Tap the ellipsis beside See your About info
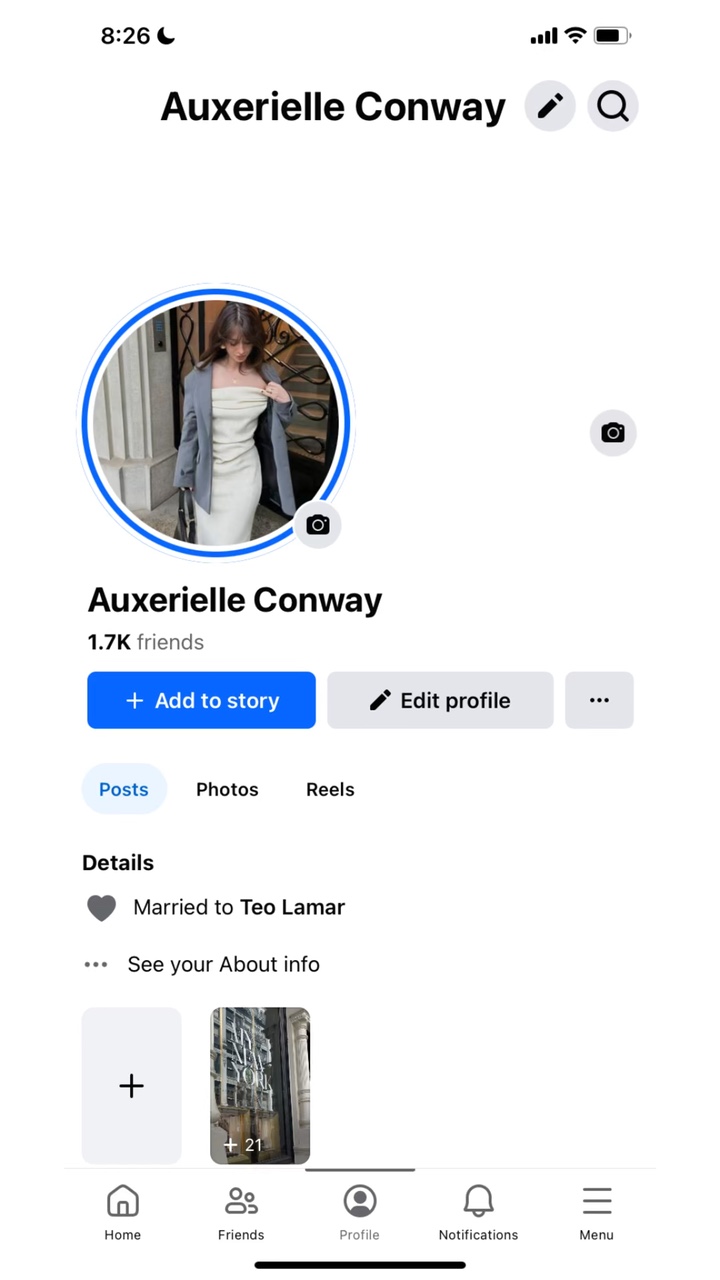The width and height of the screenshot is (720, 1280). click(x=96, y=964)
